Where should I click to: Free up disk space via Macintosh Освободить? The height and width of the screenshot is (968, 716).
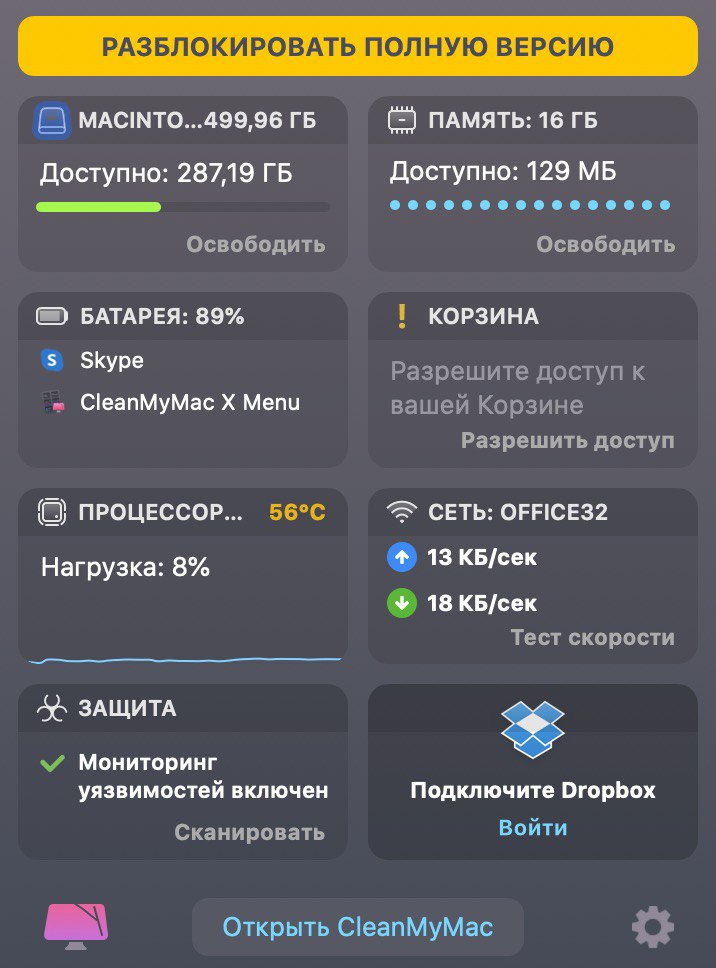pyautogui.click(x=255, y=244)
